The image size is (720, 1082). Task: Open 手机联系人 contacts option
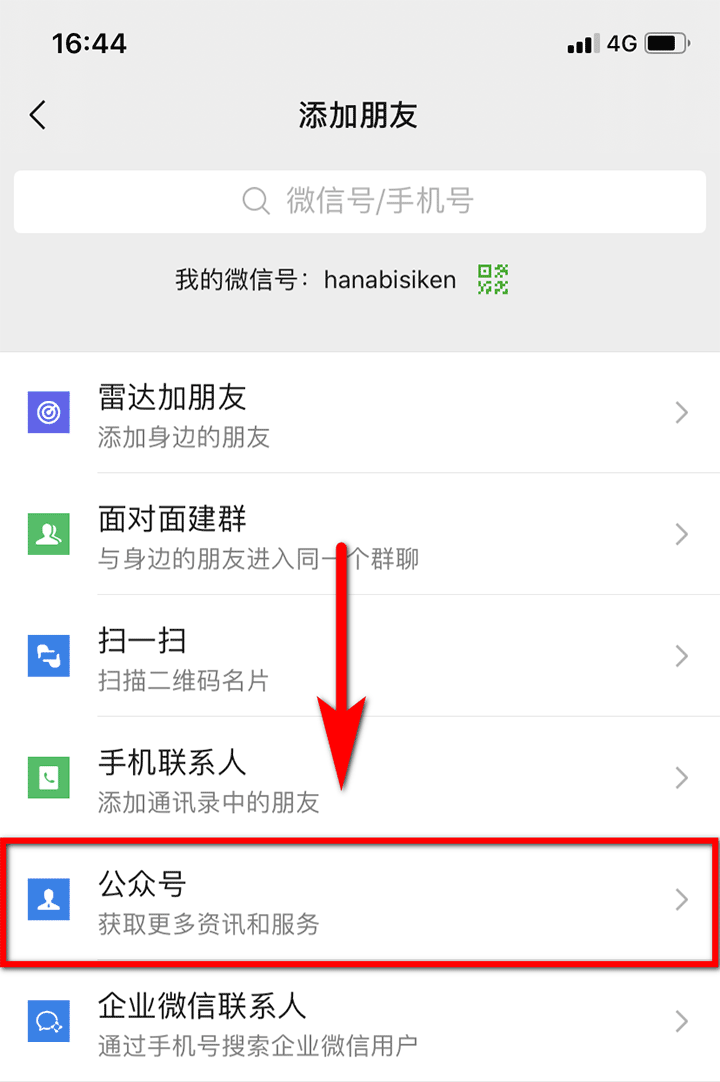pos(358,778)
